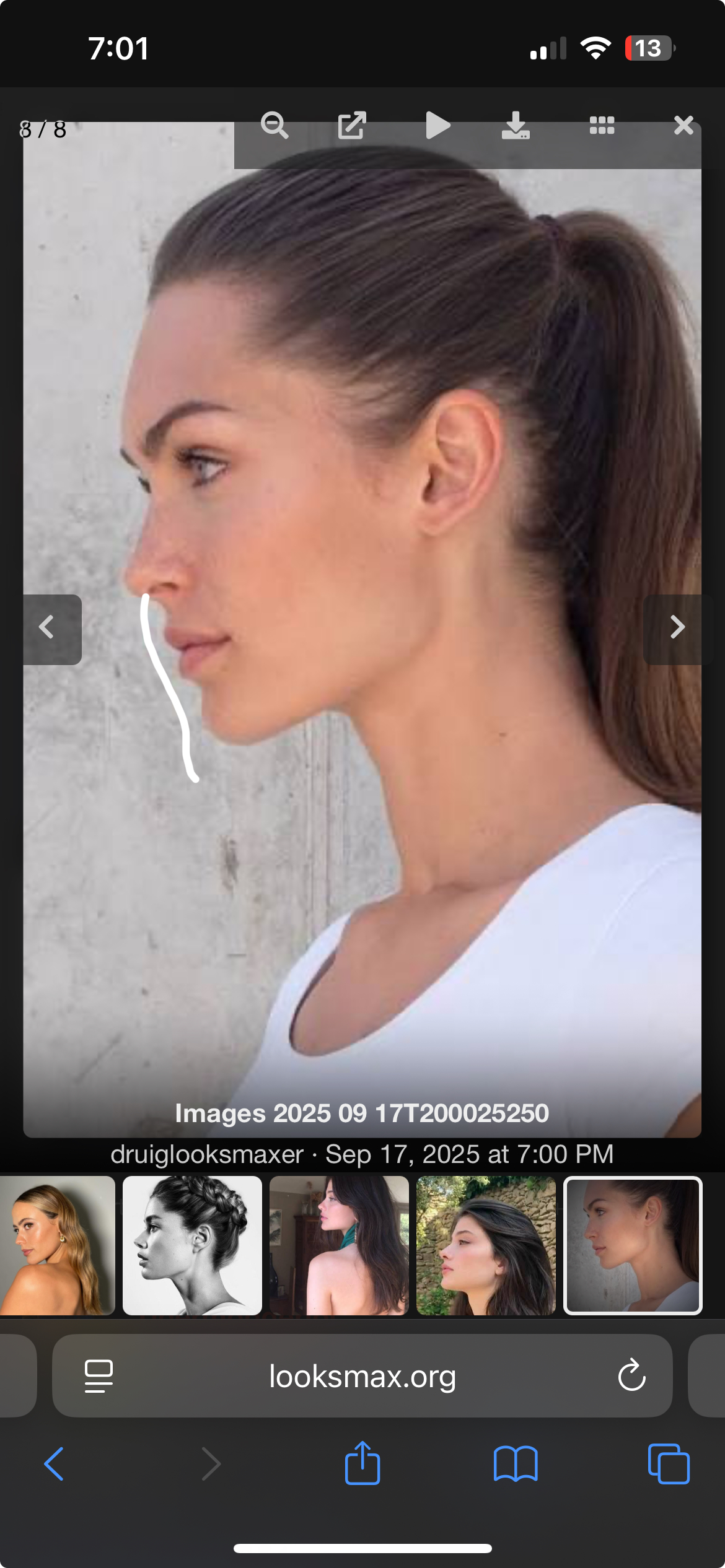Open the looksmax.org address bar
The width and height of the screenshot is (725, 1568).
point(362,1377)
